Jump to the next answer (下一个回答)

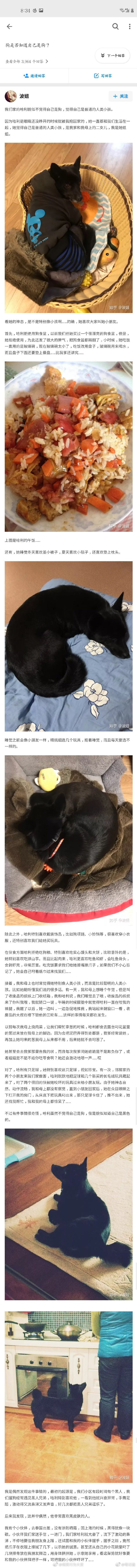113,55
